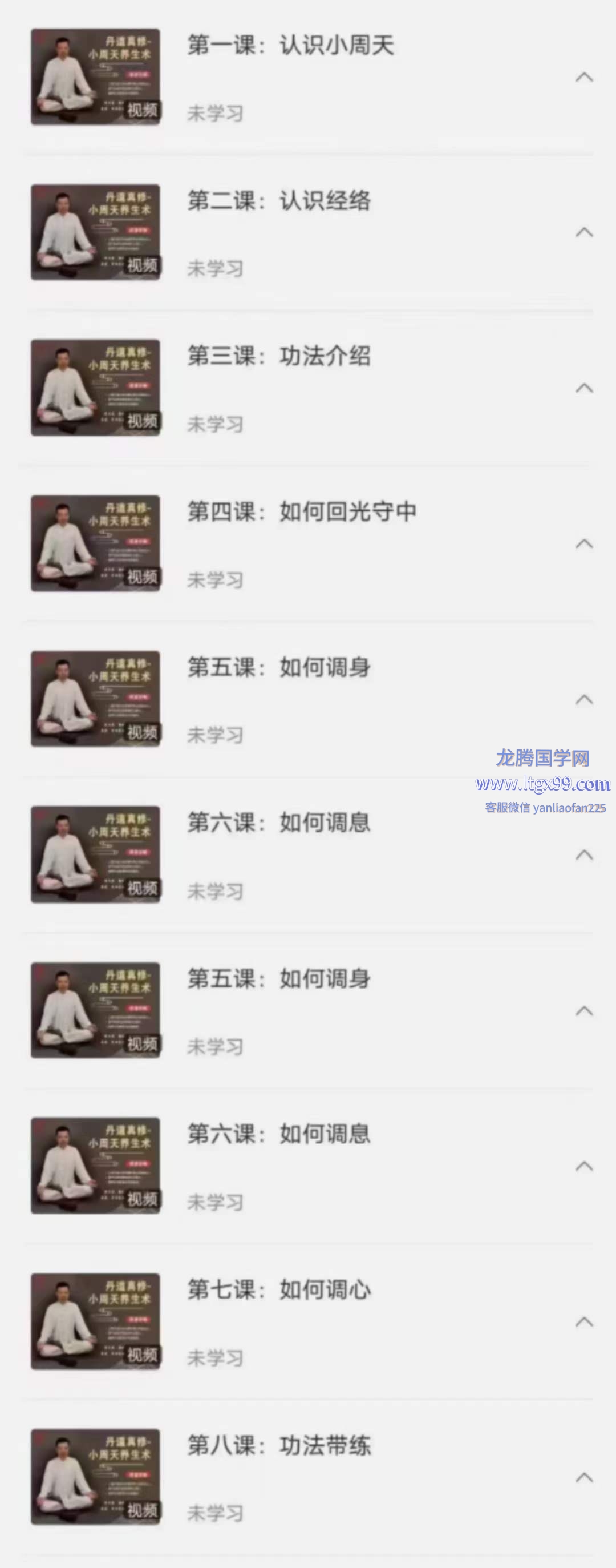Image resolution: width=616 pixels, height=1568 pixels.
Task: Open lesson 第三课：功法介绍
Action: tap(278, 356)
